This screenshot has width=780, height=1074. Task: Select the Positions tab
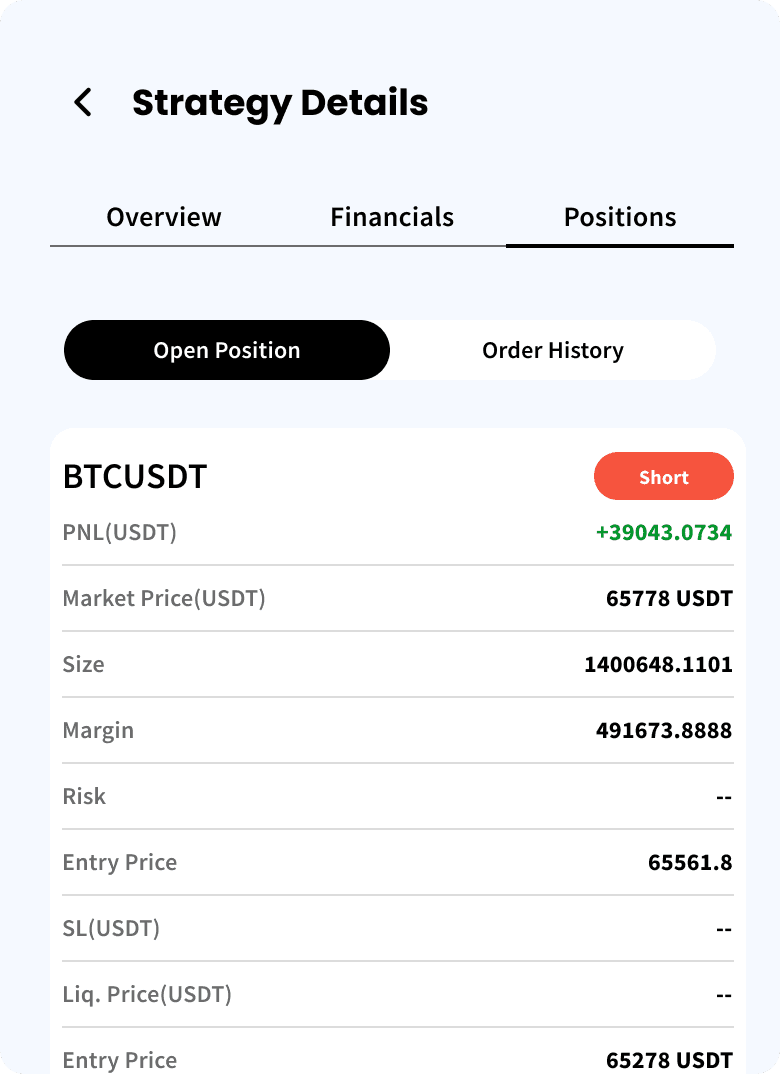(x=620, y=217)
